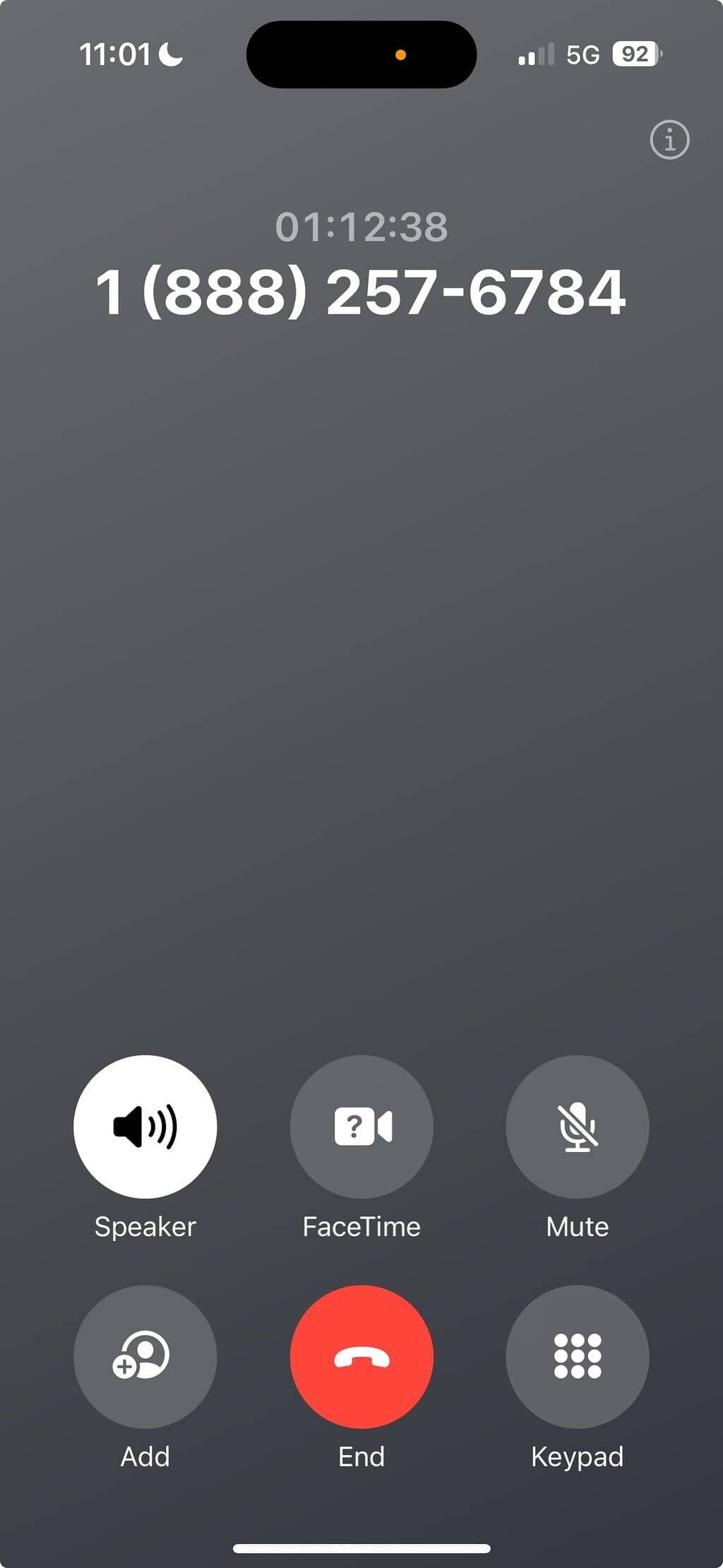The width and height of the screenshot is (723, 1568).
Task: Start a FaceTime video call
Action: click(x=361, y=1127)
